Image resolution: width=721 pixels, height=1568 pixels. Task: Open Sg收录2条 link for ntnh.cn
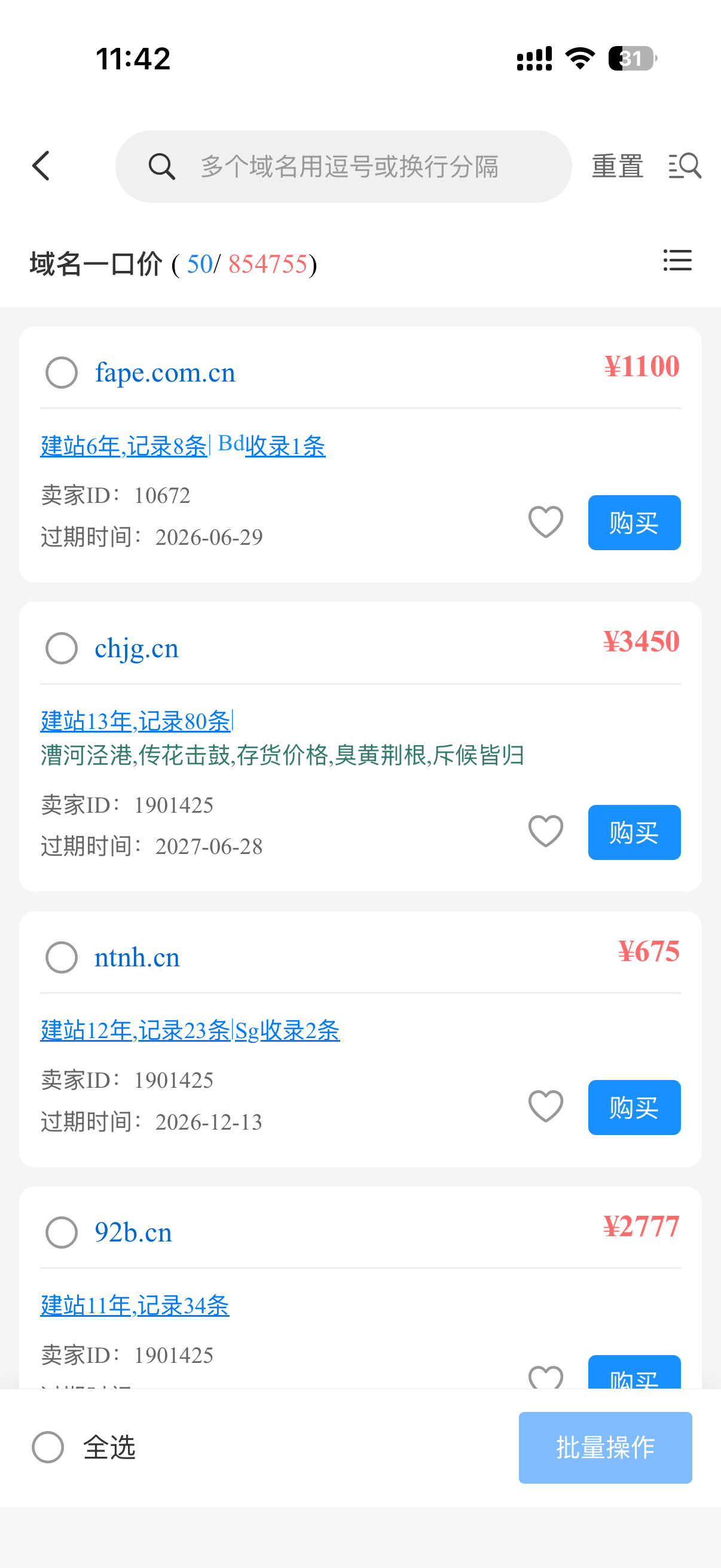click(287, 1030)
